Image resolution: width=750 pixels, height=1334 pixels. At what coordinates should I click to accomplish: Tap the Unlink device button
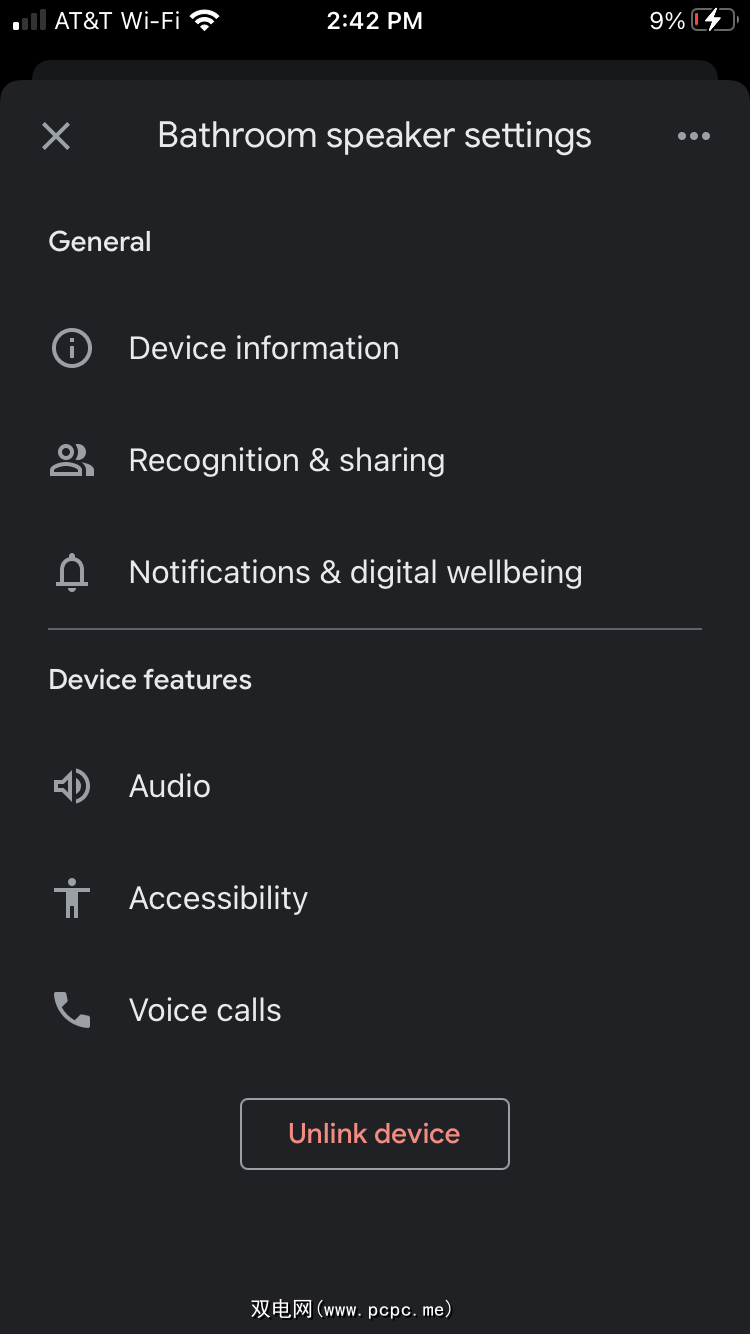point(374,1133)
